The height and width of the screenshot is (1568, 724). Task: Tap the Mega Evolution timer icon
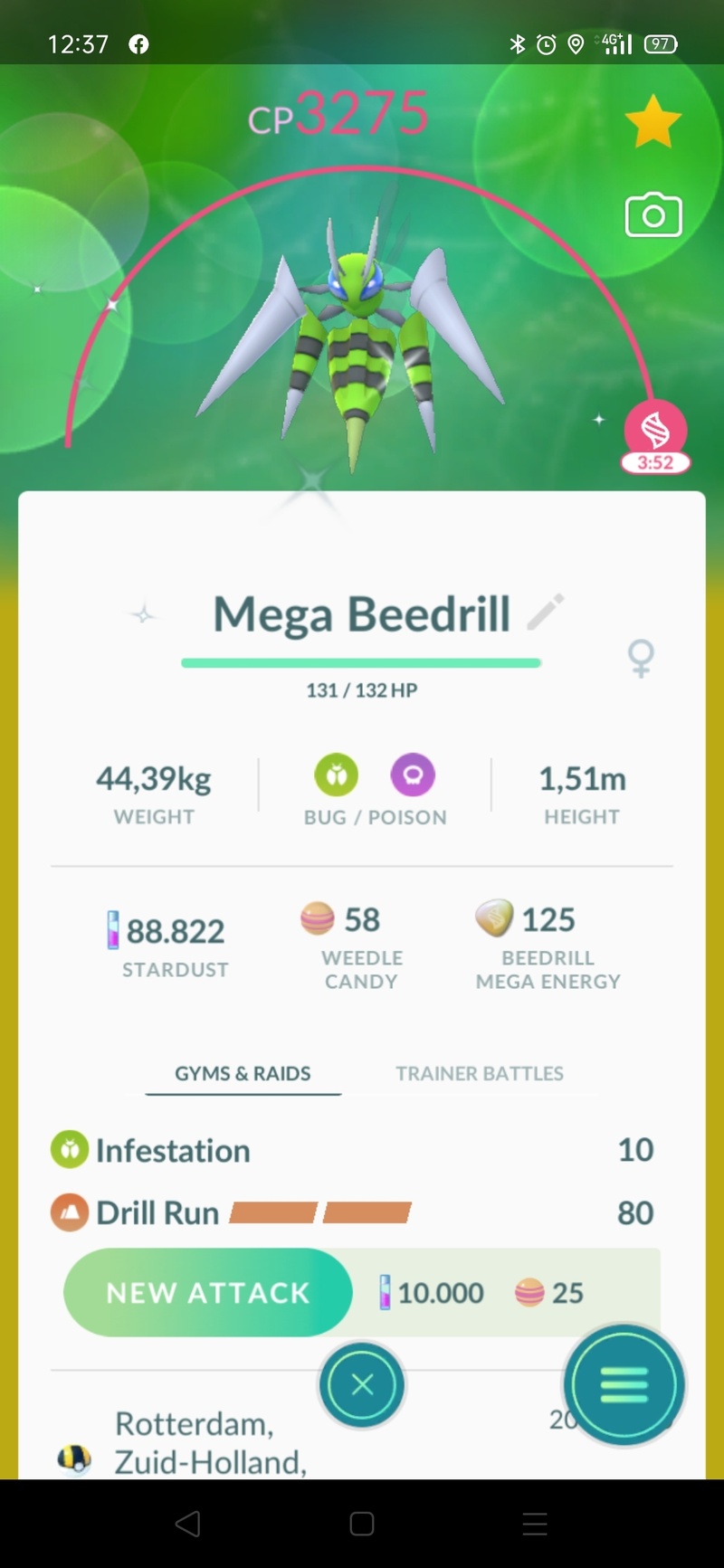(x=655, y=431)
